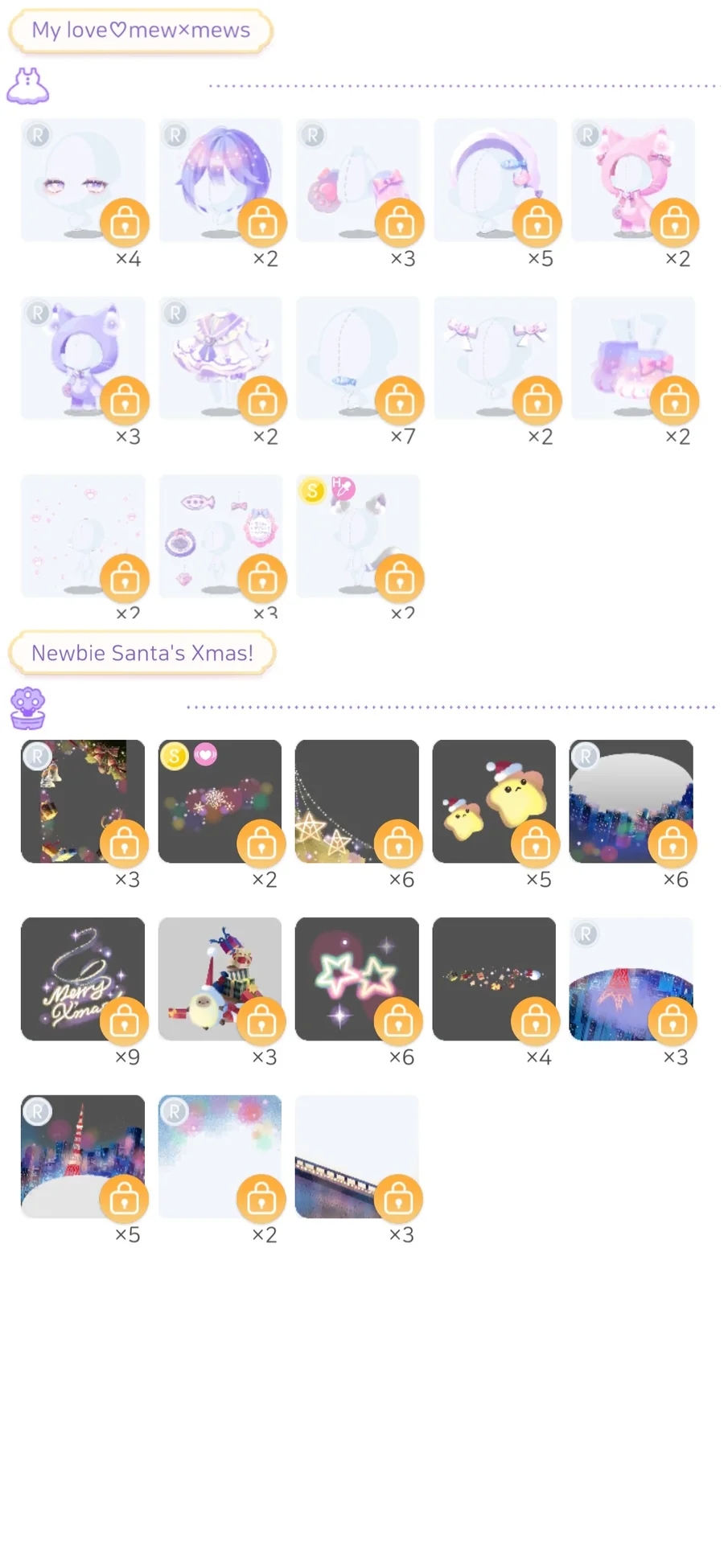Image resolution: width=724 pixels, height=1568 pixels.
Task: Open the purple cat hoodie outfit
Action: click(83, 357)
